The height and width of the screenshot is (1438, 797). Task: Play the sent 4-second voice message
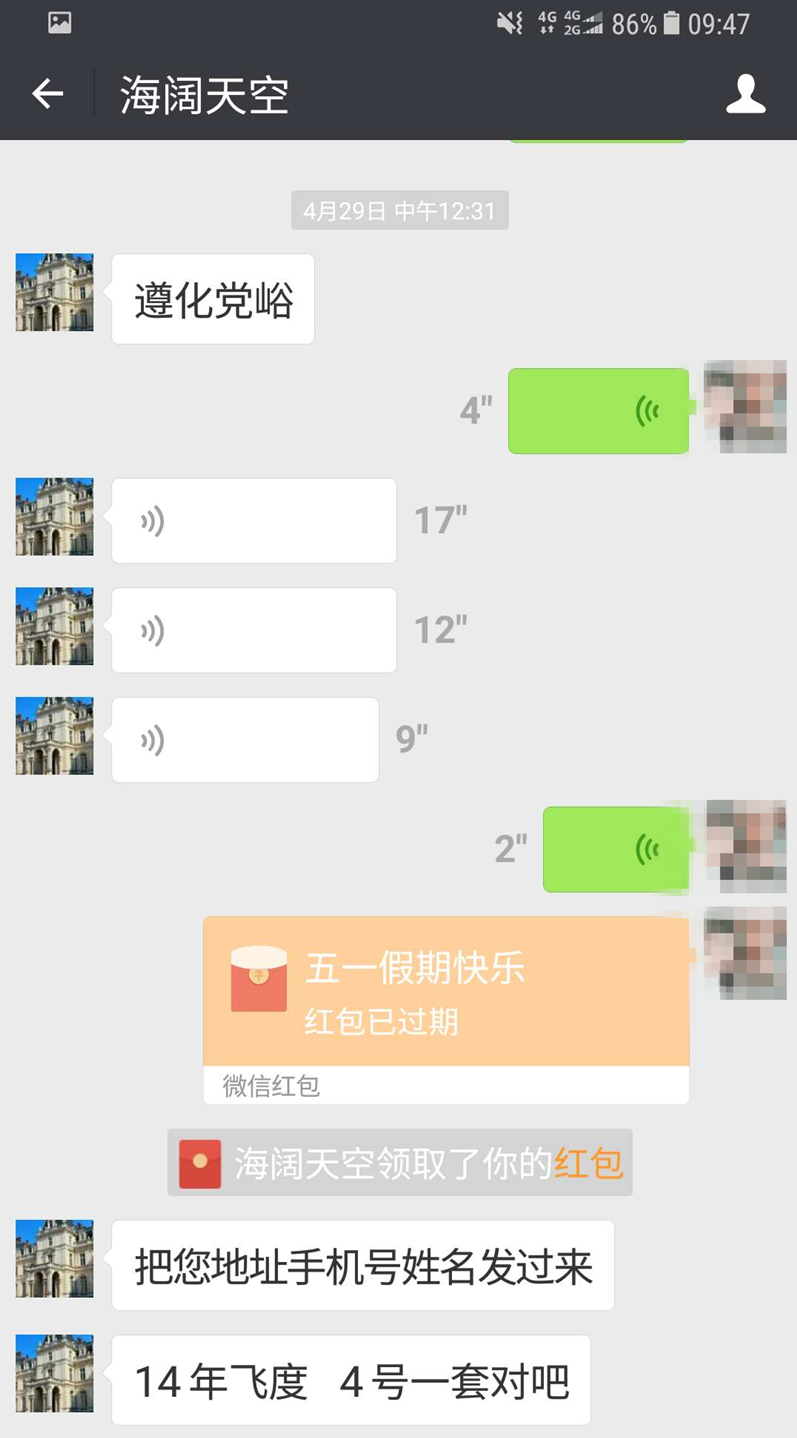pyautogui.click(x=598, y=411)
